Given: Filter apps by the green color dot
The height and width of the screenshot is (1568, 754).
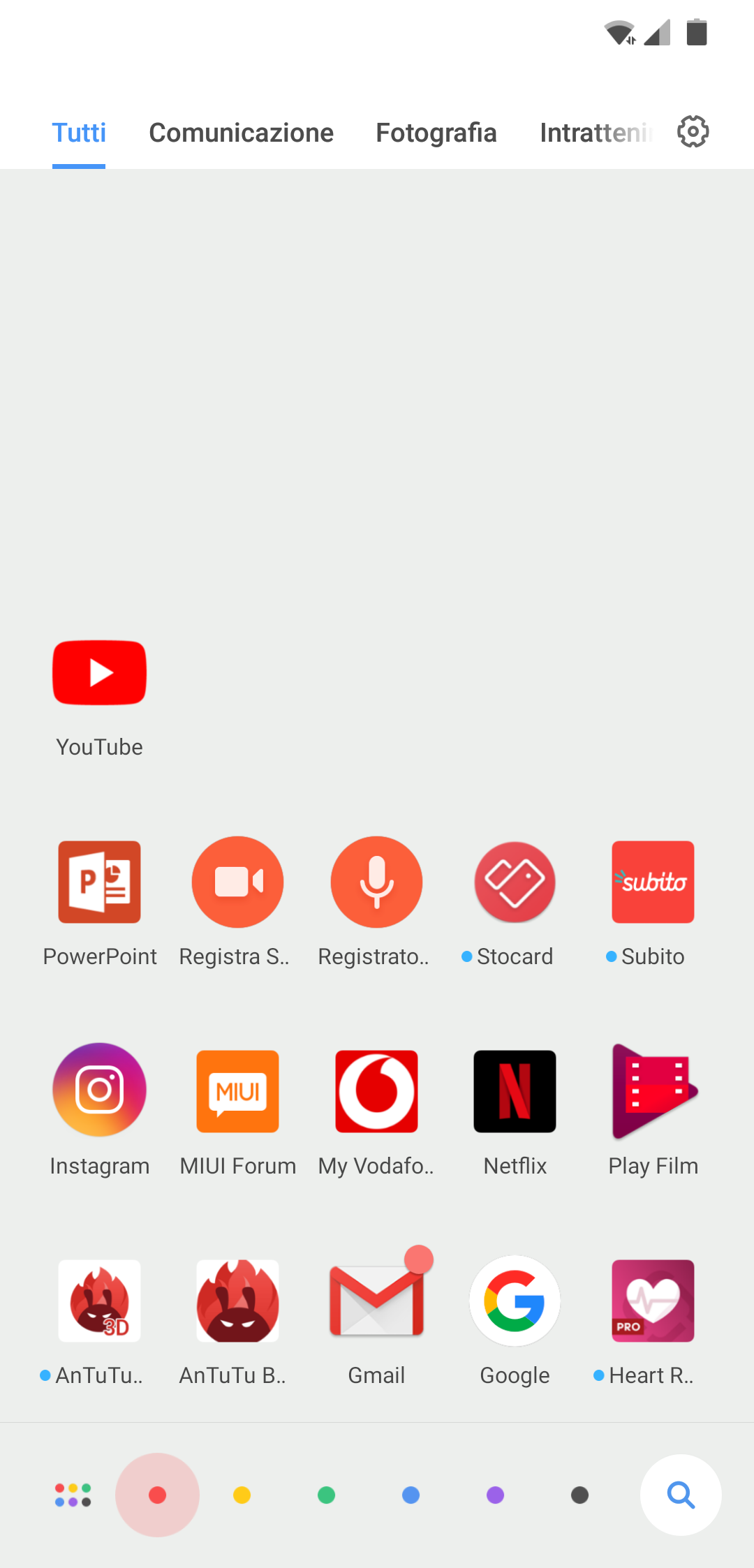Looking at the screenshot, I should [x=326, y=1495].
